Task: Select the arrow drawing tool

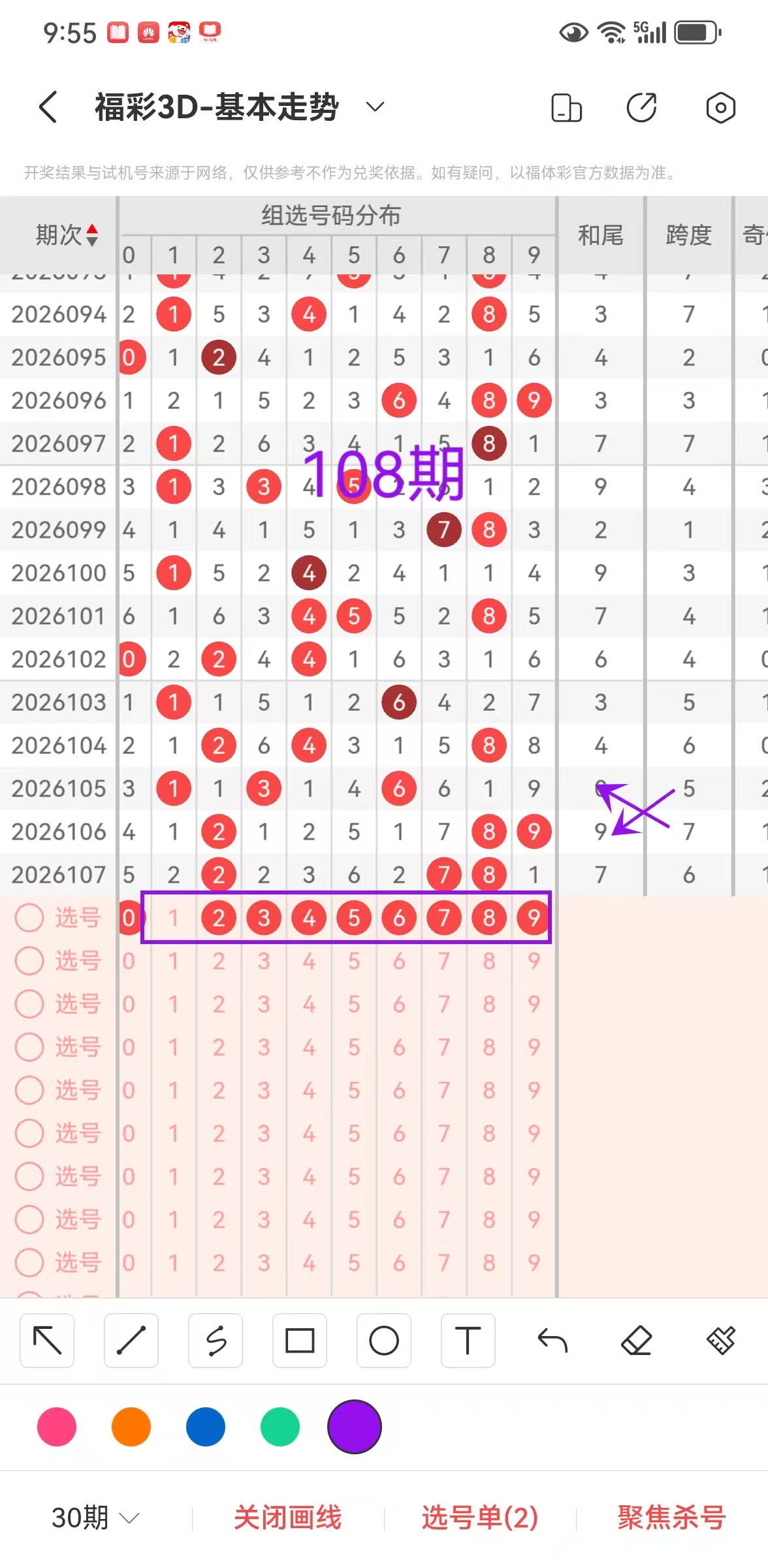Action: tap(47, 1341)
